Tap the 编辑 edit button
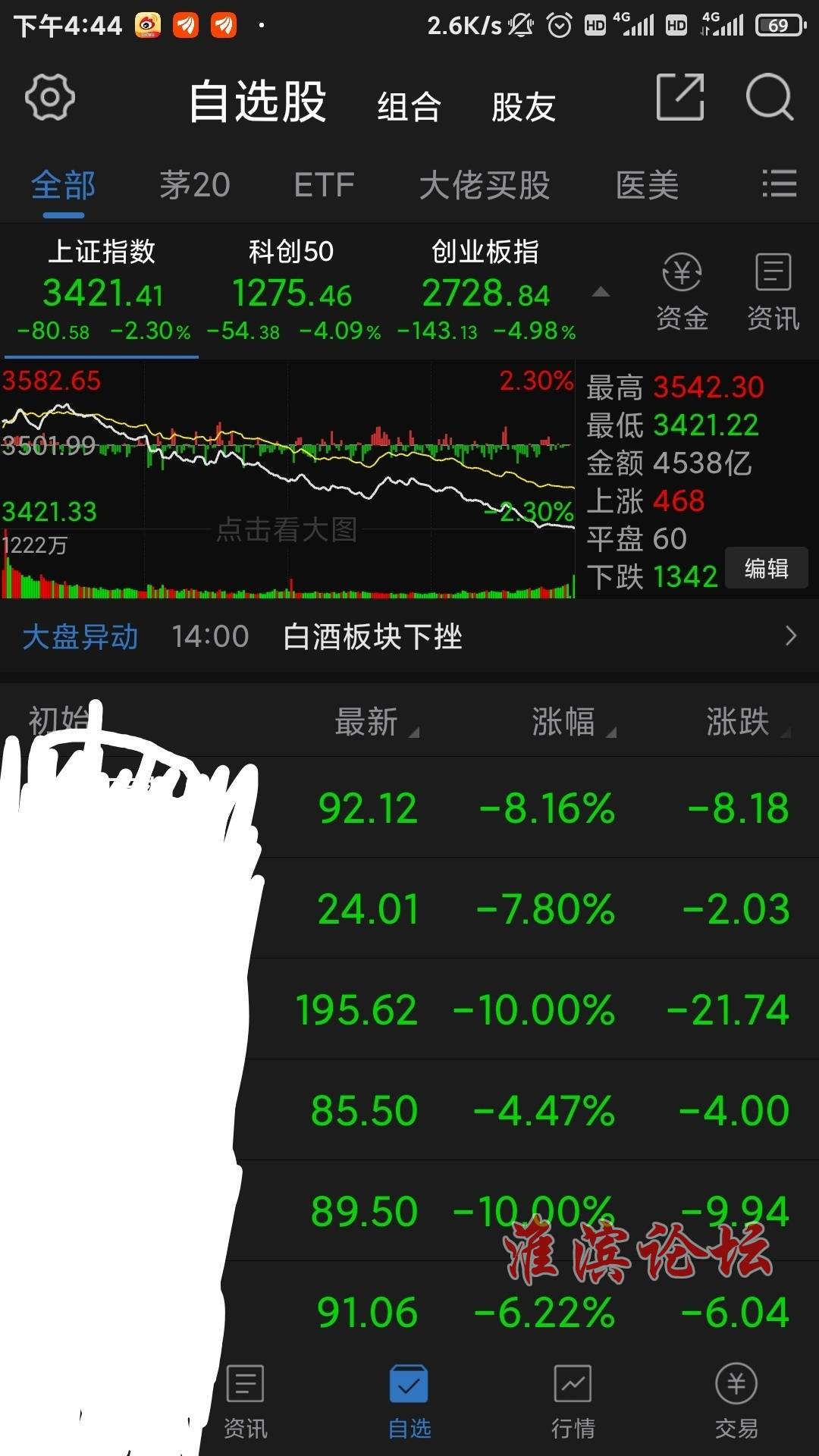819x1456 pixels. pyautogui.click(x=766, y=568)
